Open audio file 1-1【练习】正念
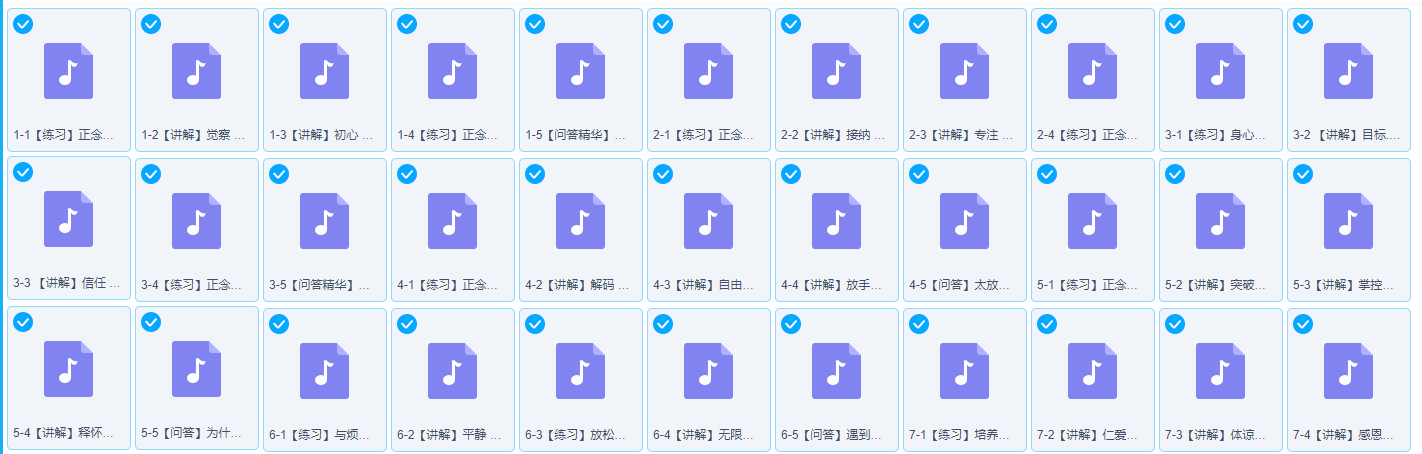The height and width of the screenshot is (454, 1422). click(68, 72)
